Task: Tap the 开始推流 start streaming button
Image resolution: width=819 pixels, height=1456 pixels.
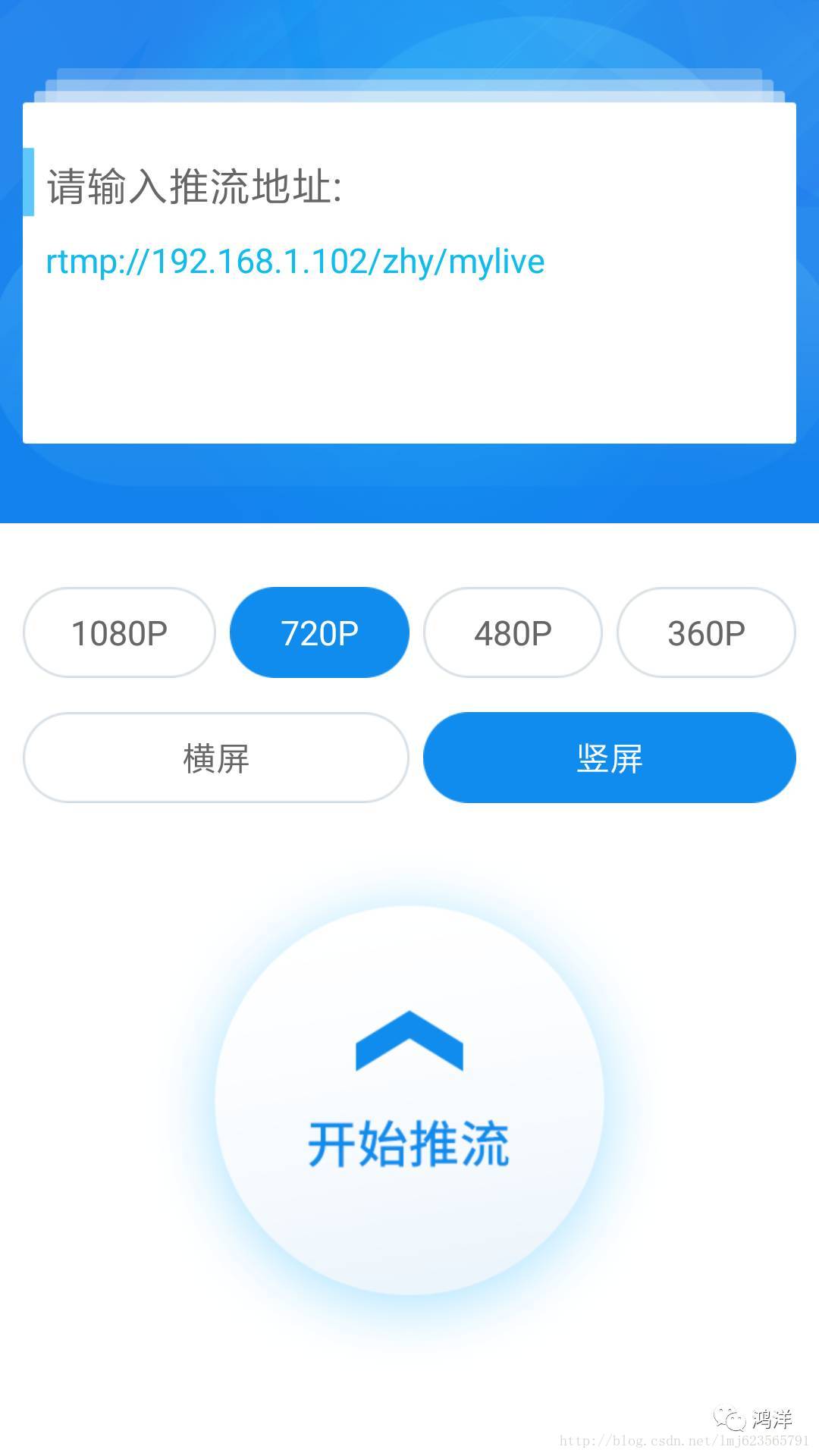Action: click(x=409, y=1100)
